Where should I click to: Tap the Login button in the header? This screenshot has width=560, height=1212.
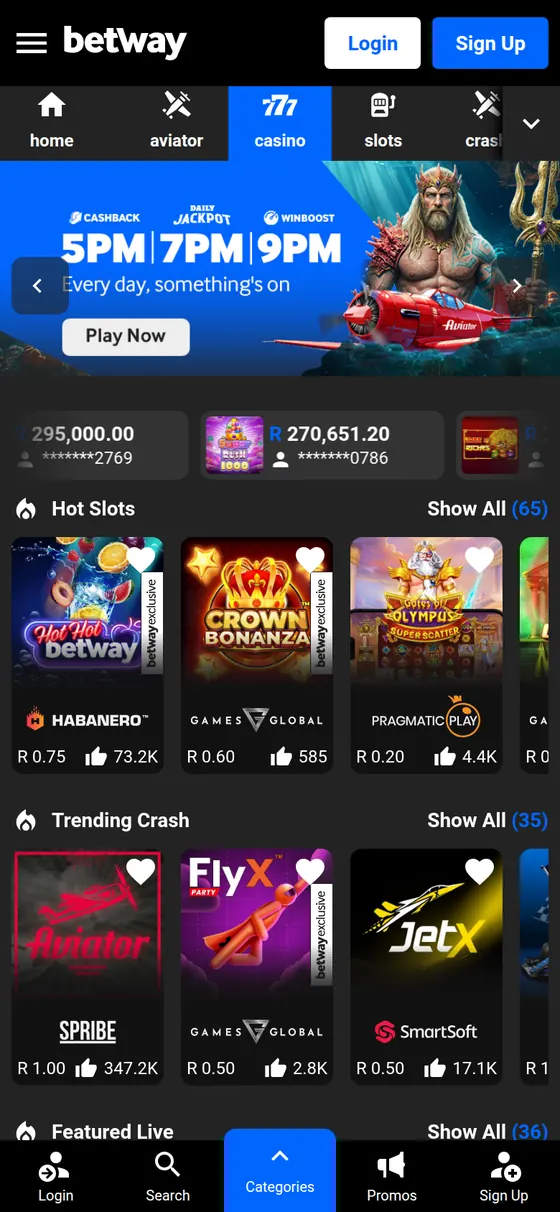372,43
